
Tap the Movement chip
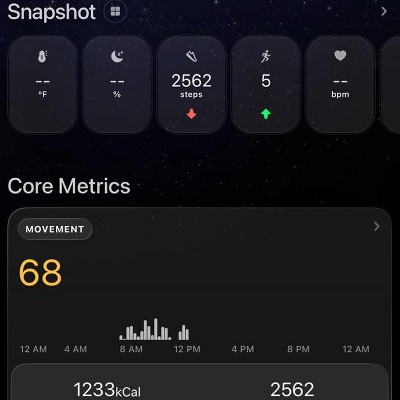pyautogui.click(x=55, y=229)
